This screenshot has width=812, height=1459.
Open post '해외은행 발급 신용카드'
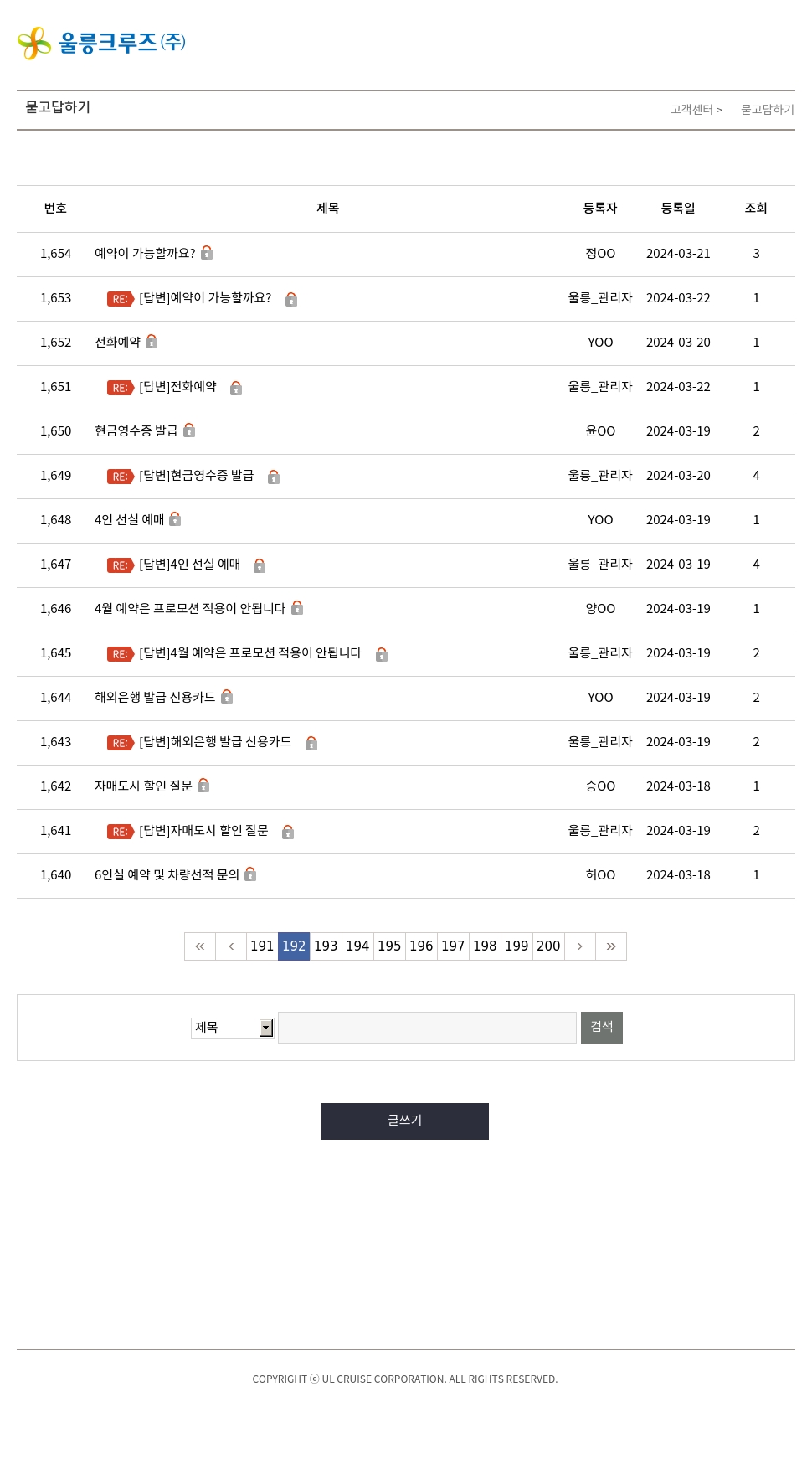pos(154,698)
